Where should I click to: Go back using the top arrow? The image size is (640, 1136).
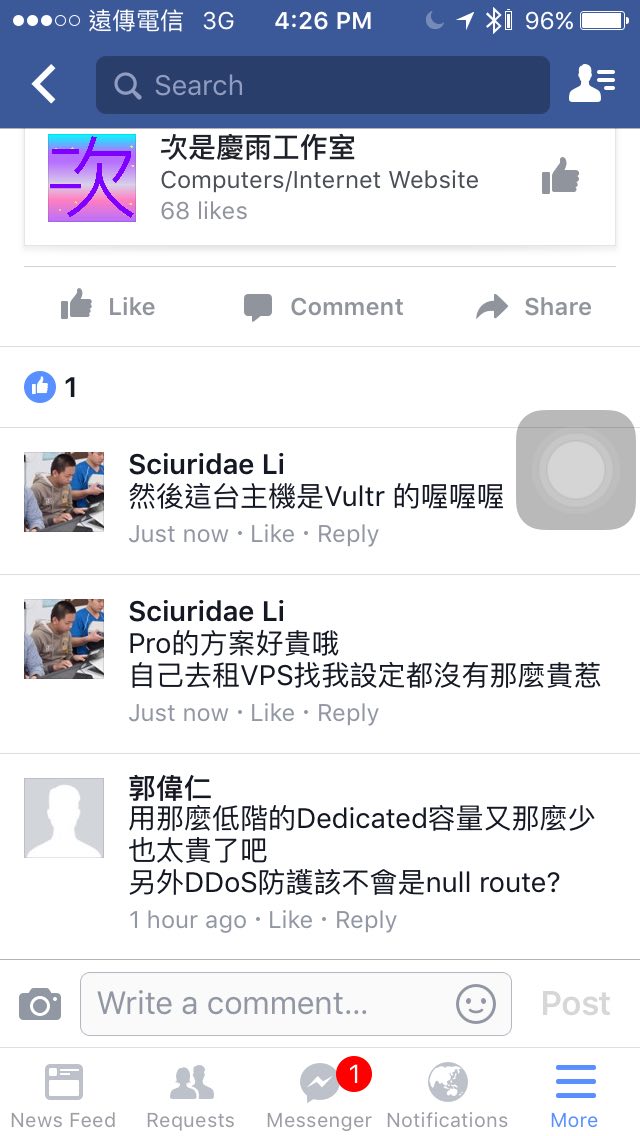[44, 85]
